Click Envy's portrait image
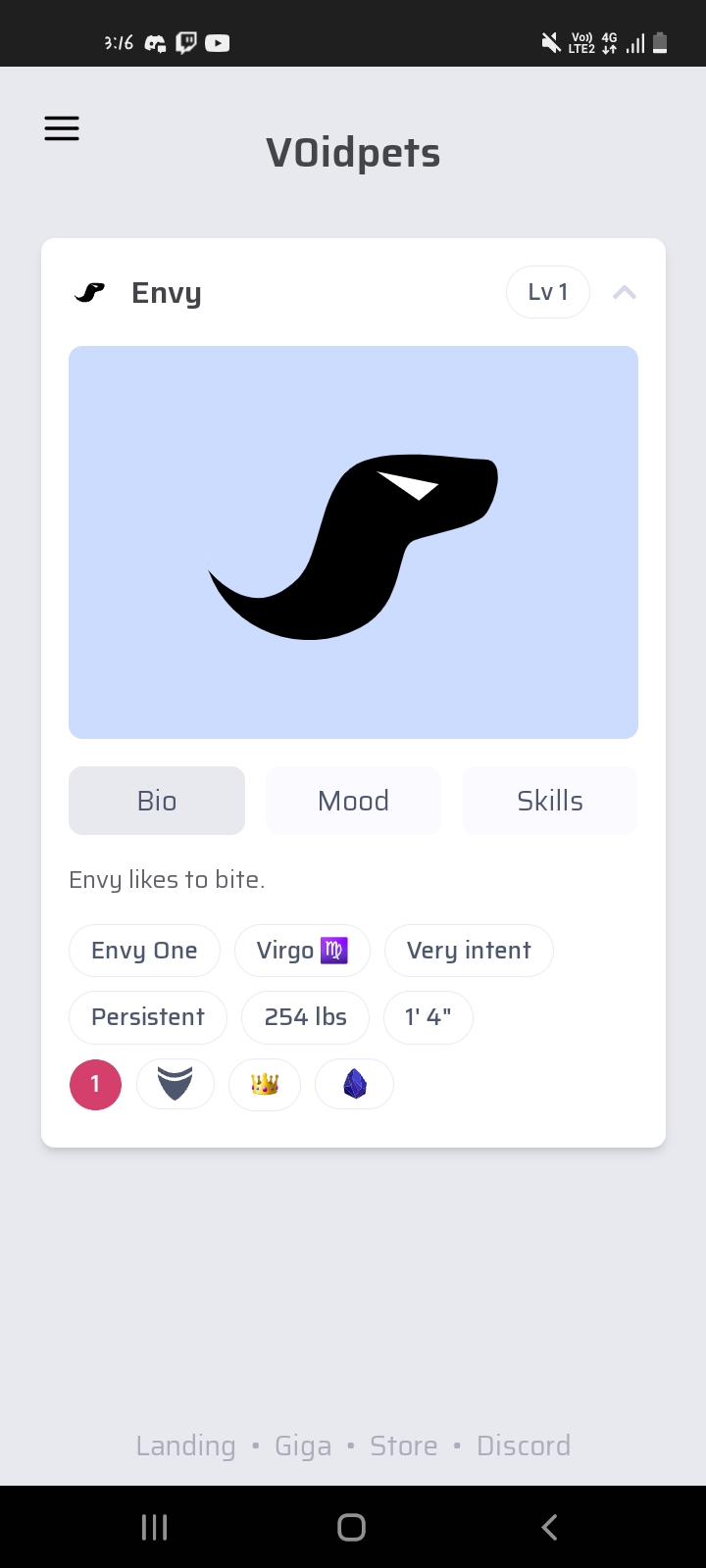Viewport: 706px width, 1568px height. 353,541
